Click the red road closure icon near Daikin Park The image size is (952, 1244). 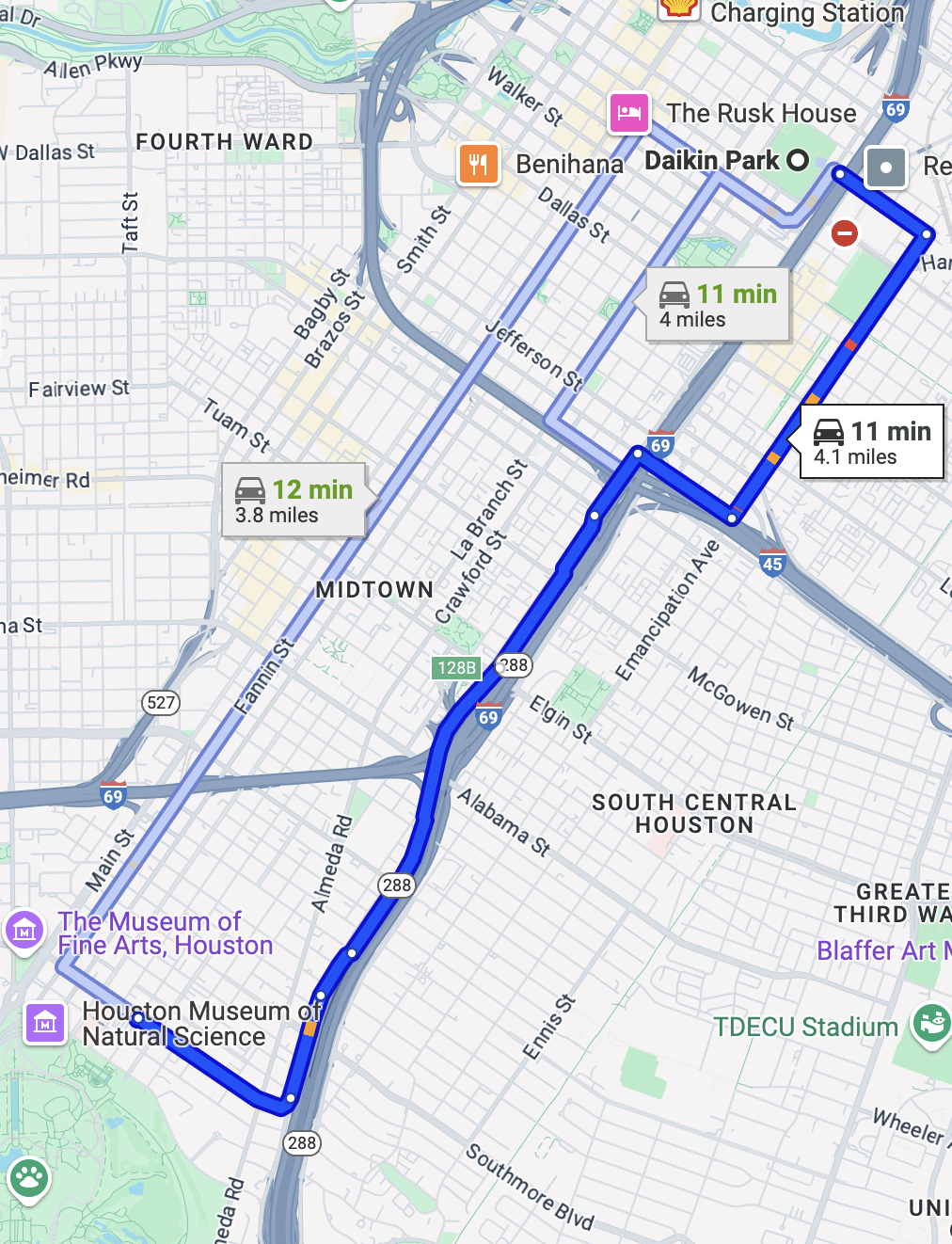(844, 233)
